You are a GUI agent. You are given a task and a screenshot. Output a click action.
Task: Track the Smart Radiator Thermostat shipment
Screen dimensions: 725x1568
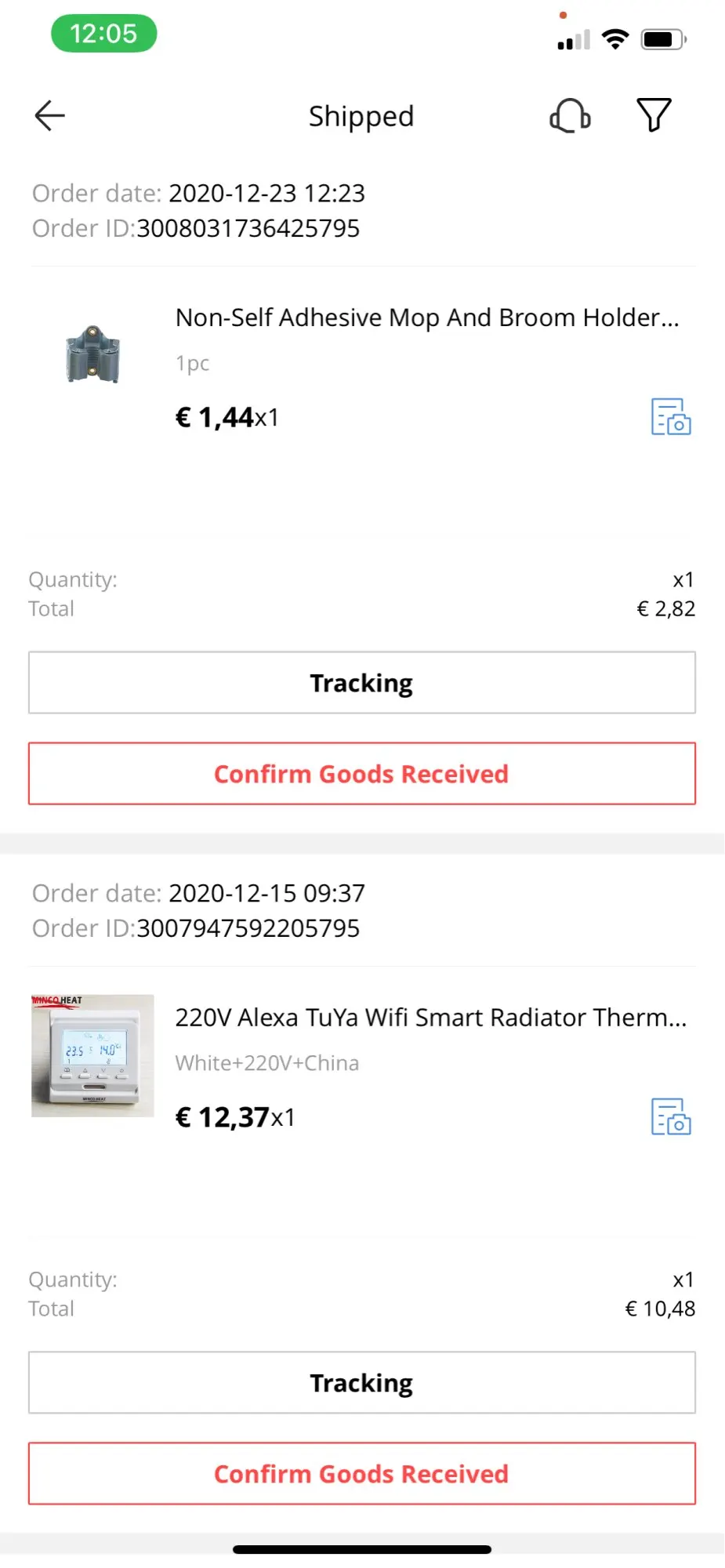click(361, 1383)
